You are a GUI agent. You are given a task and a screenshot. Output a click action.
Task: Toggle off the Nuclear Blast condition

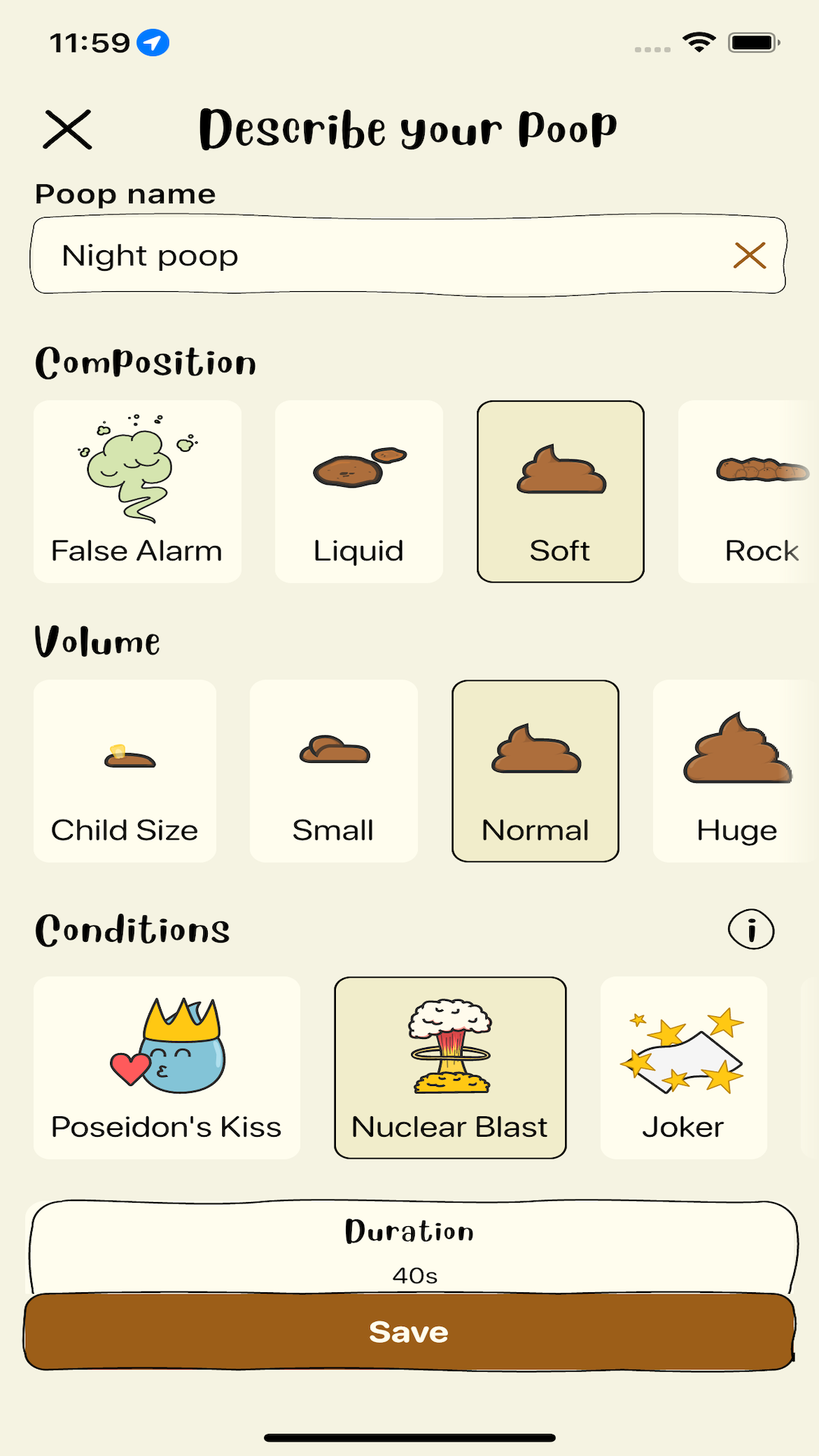pyautogui.click(x=450, y=1065)
